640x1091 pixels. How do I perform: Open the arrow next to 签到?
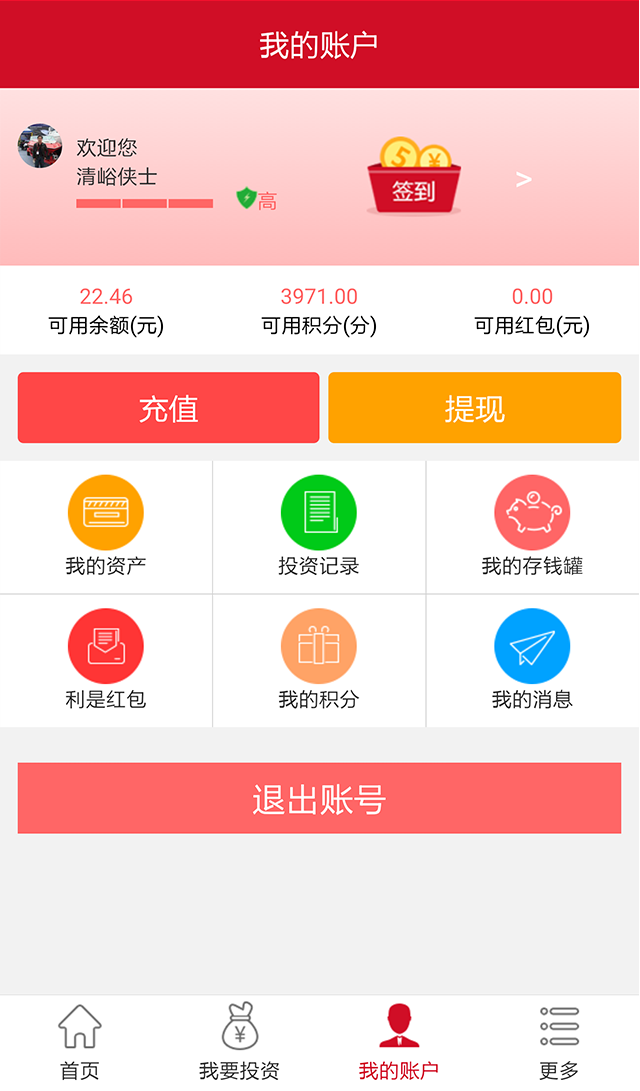click(x=523, y=180)
